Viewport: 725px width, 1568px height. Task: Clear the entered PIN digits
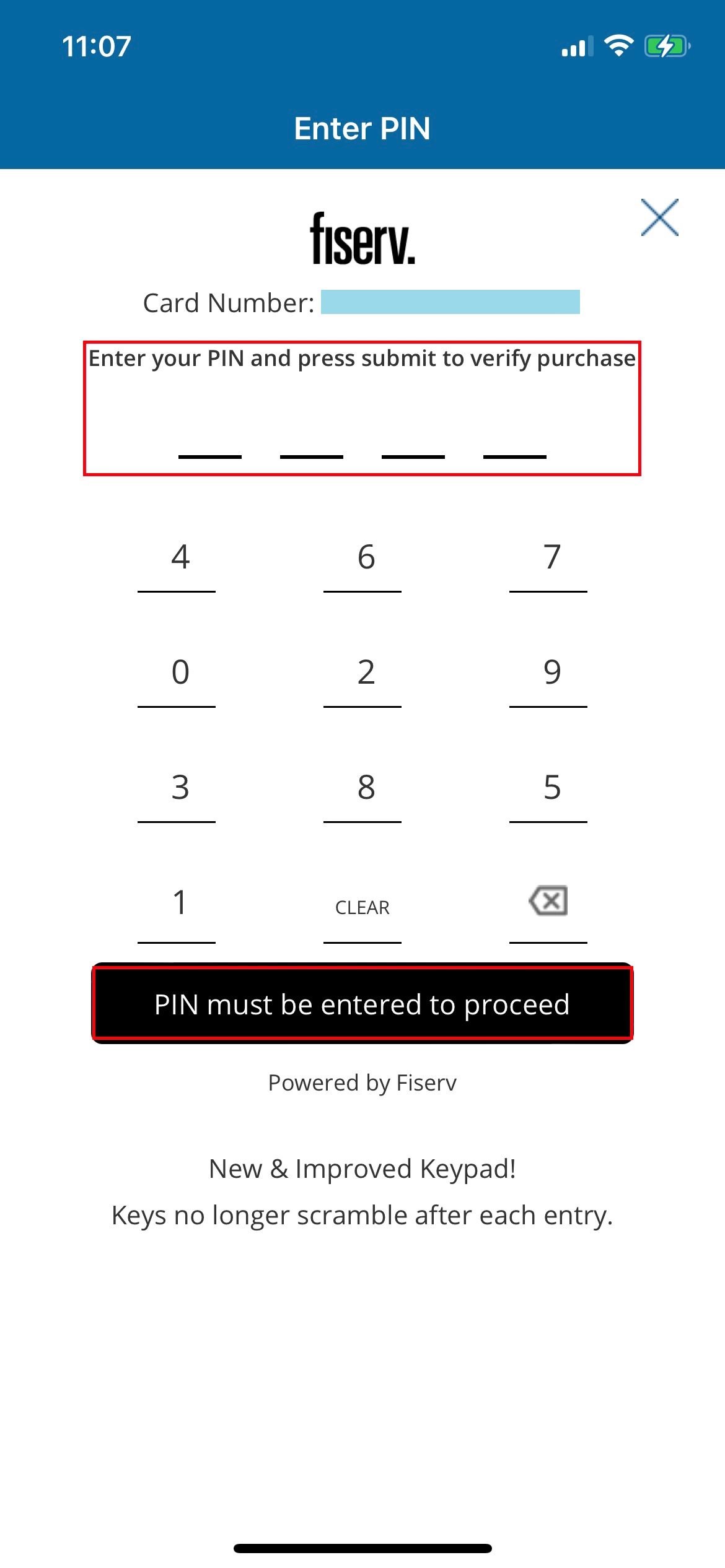(362, 908)
